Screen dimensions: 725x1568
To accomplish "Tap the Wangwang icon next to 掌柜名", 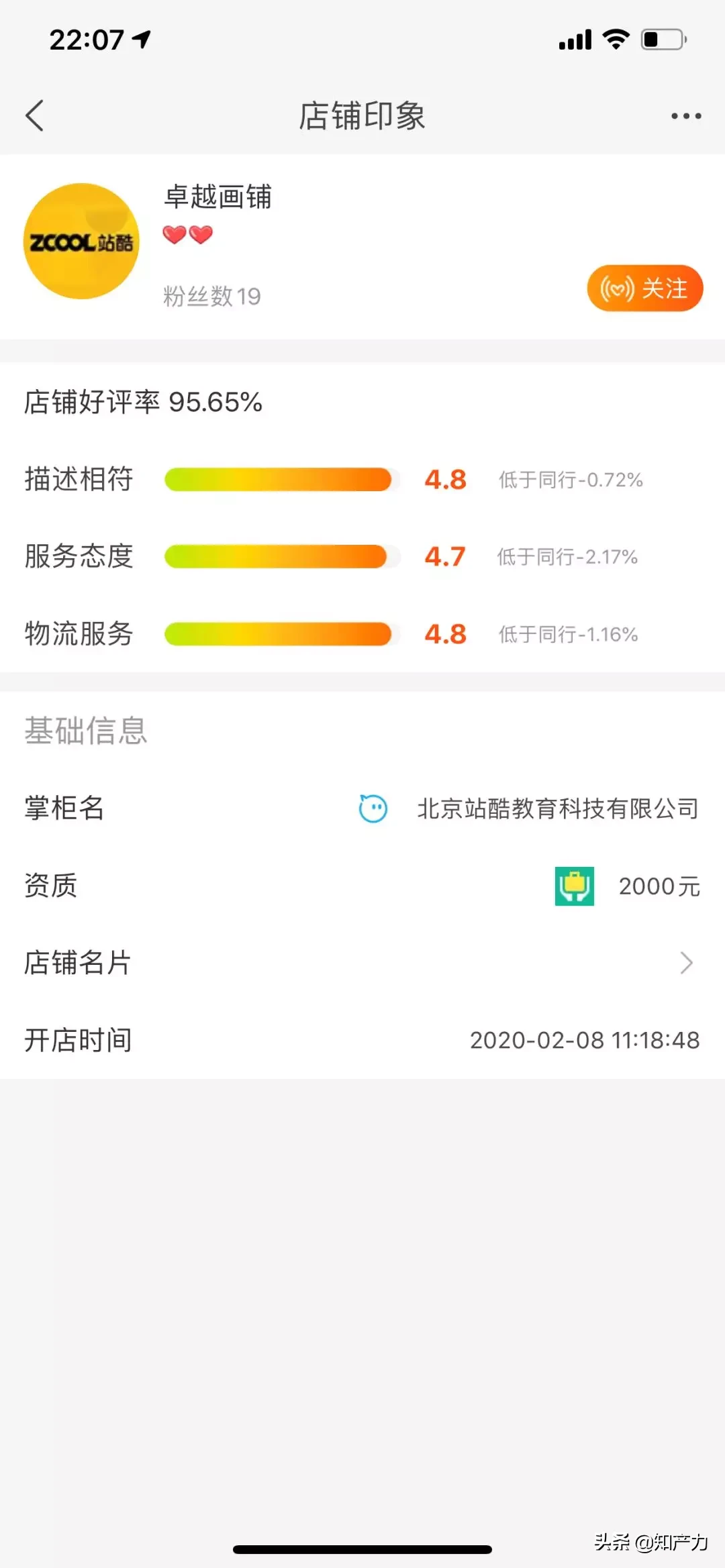I will click(x=373, y=808).
